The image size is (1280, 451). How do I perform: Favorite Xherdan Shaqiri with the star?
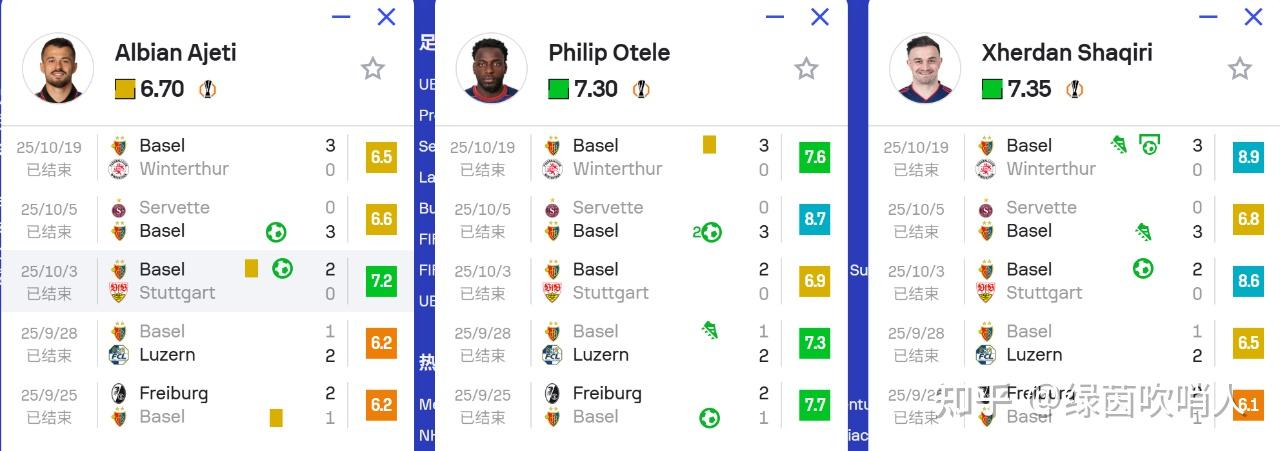coord(1240,68)
